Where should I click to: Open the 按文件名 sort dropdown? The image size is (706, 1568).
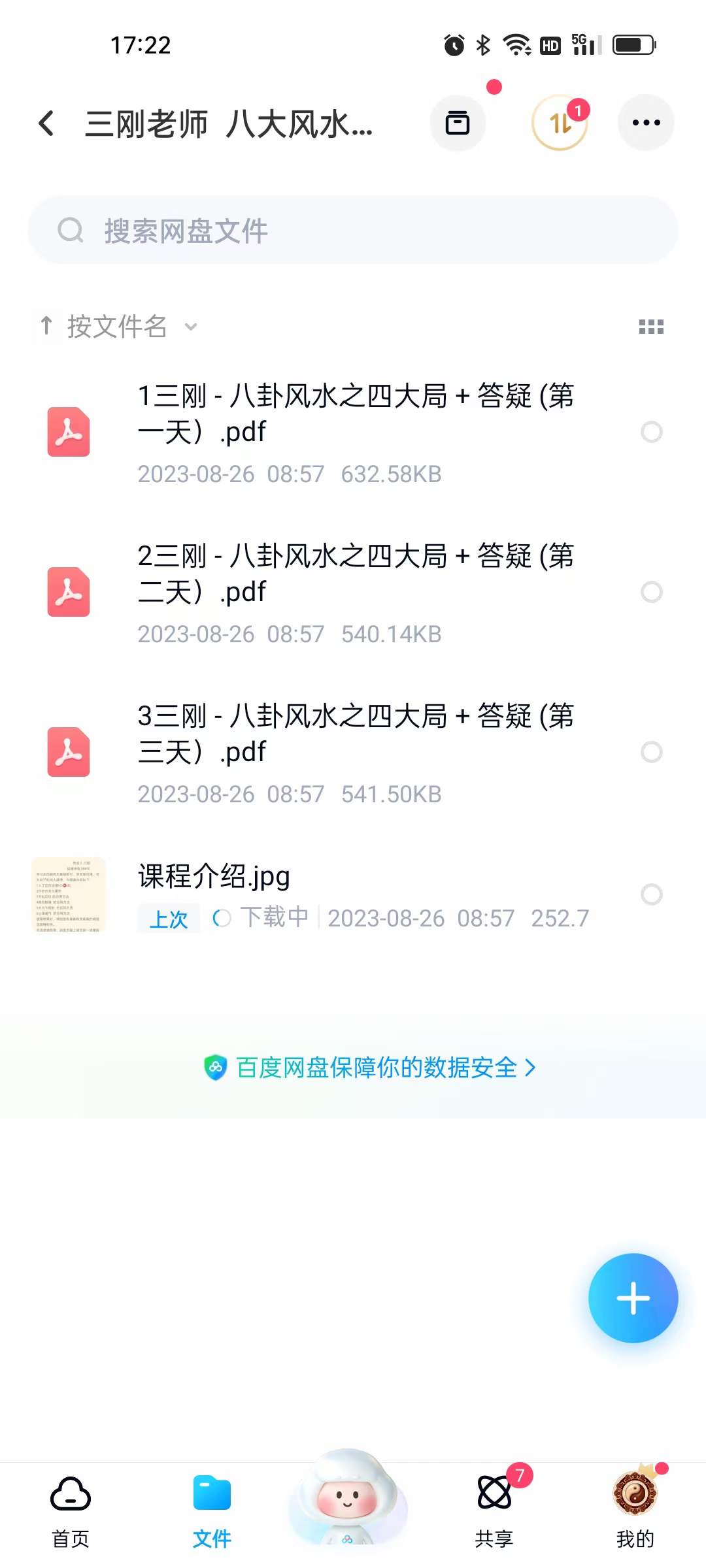tap(118, 326)
